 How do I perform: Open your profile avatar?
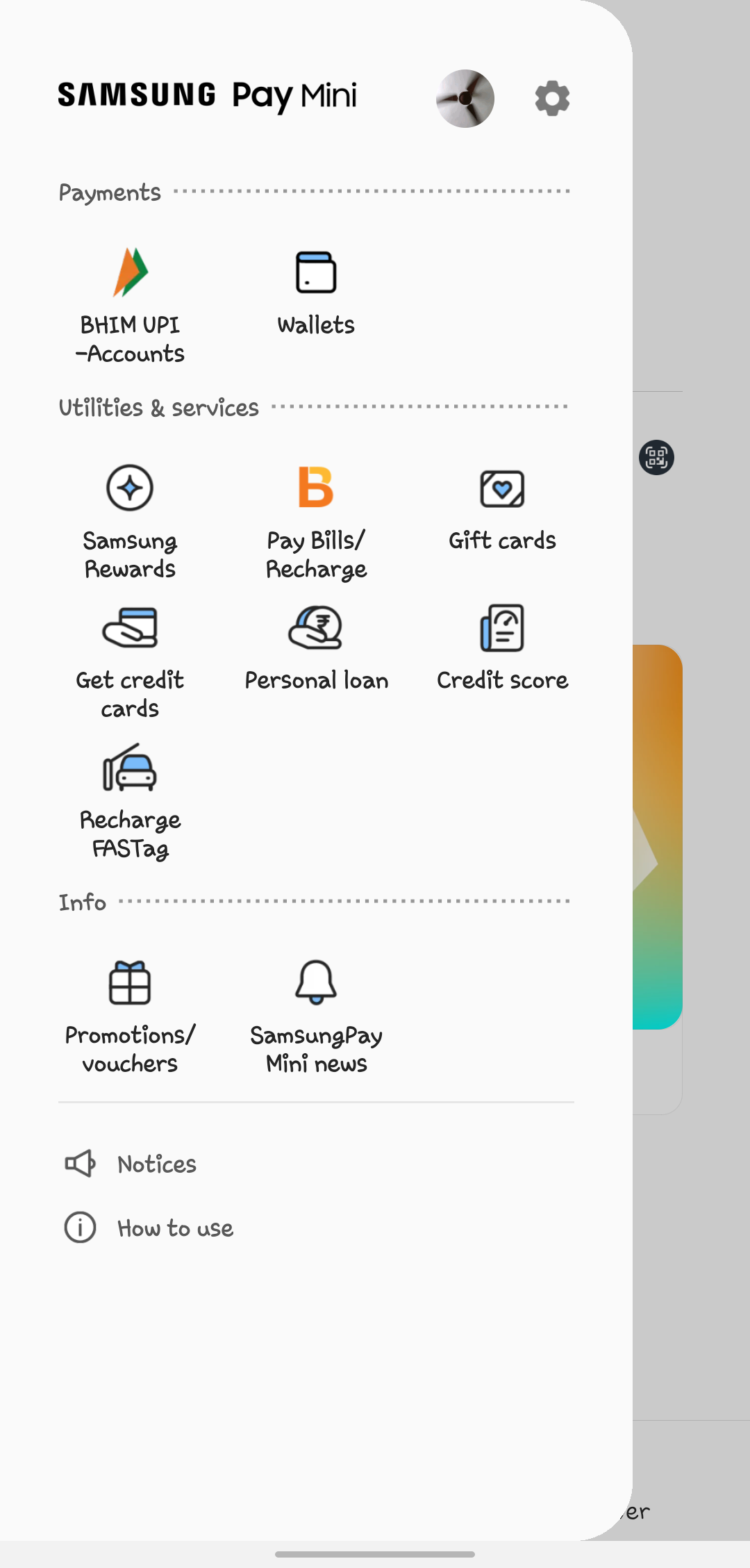click(465, 99)
